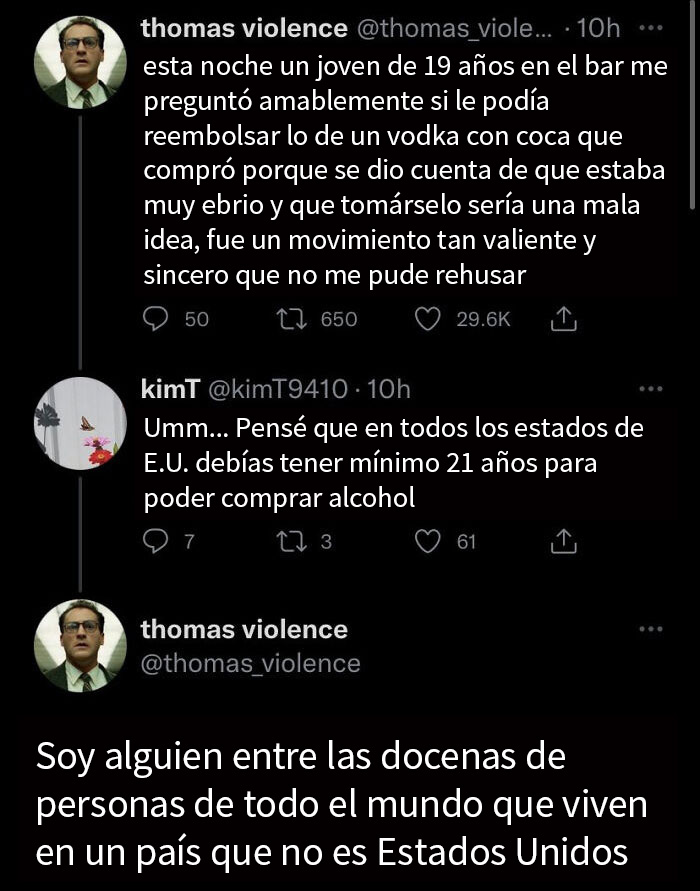Tap thomas violence's avatar on main tweet

click(81, 645)
